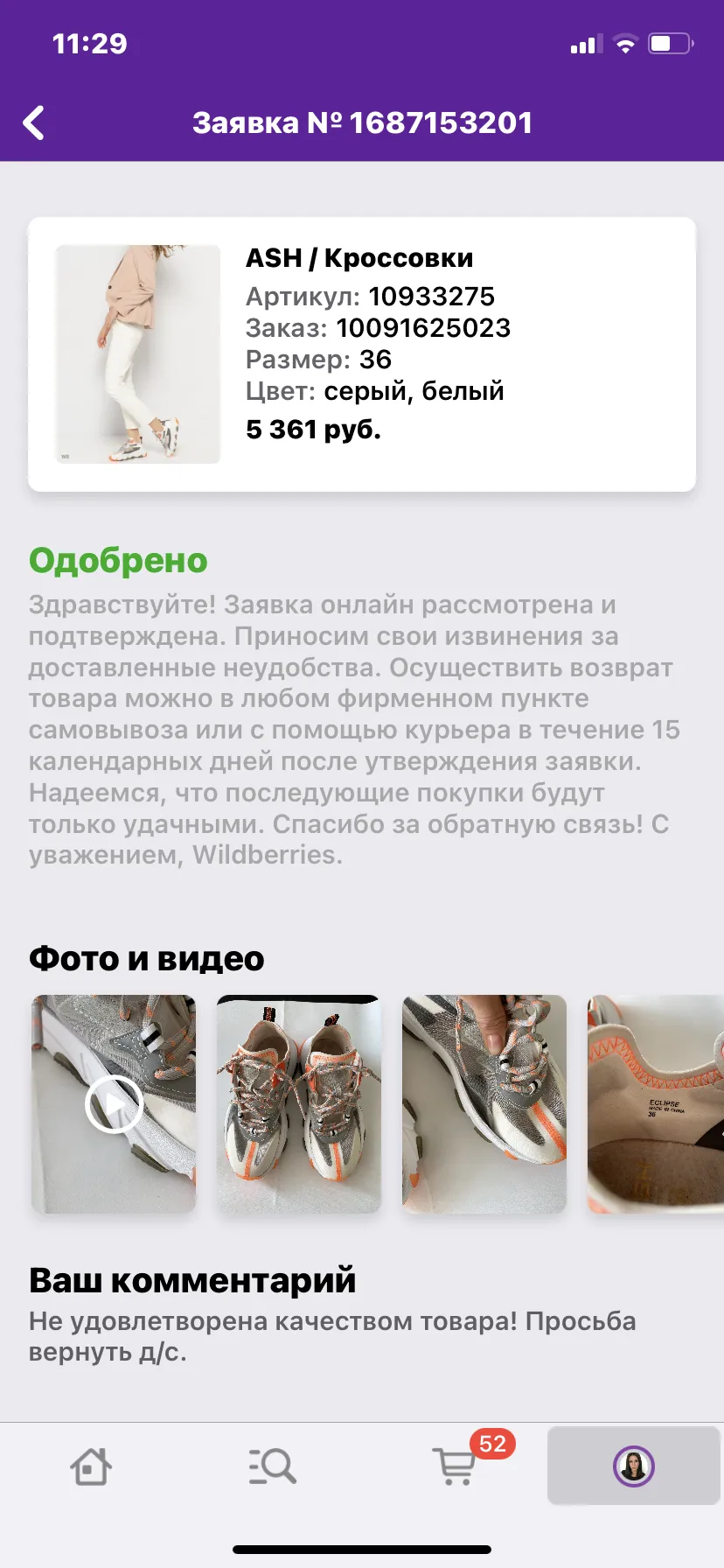Open photo of the Eclipse insole label
Image resolution: width=724 pixels, height=1568 pixels.
coord(656,1103)
